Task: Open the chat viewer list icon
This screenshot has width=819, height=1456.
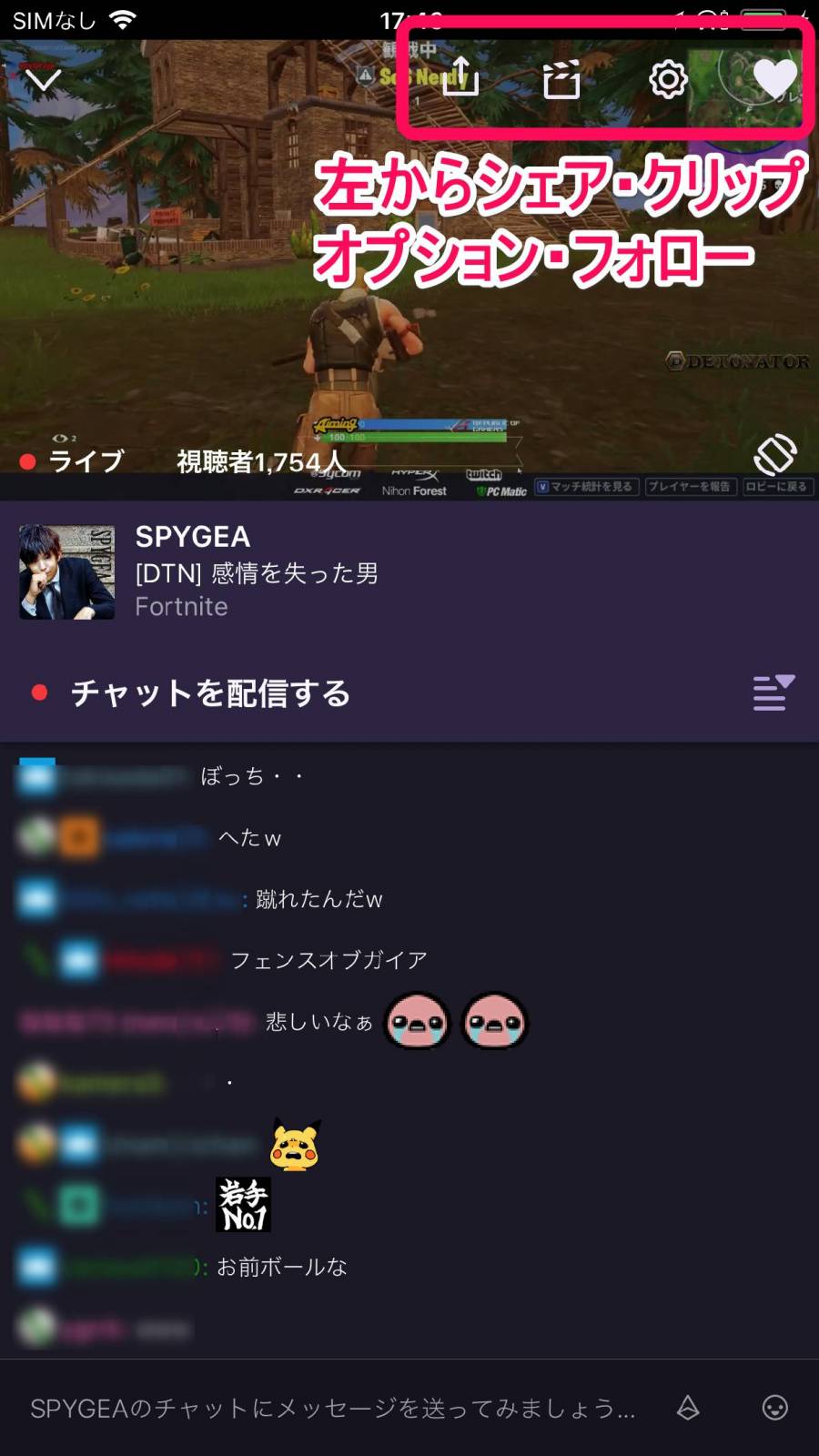Action: click(773, 693)
